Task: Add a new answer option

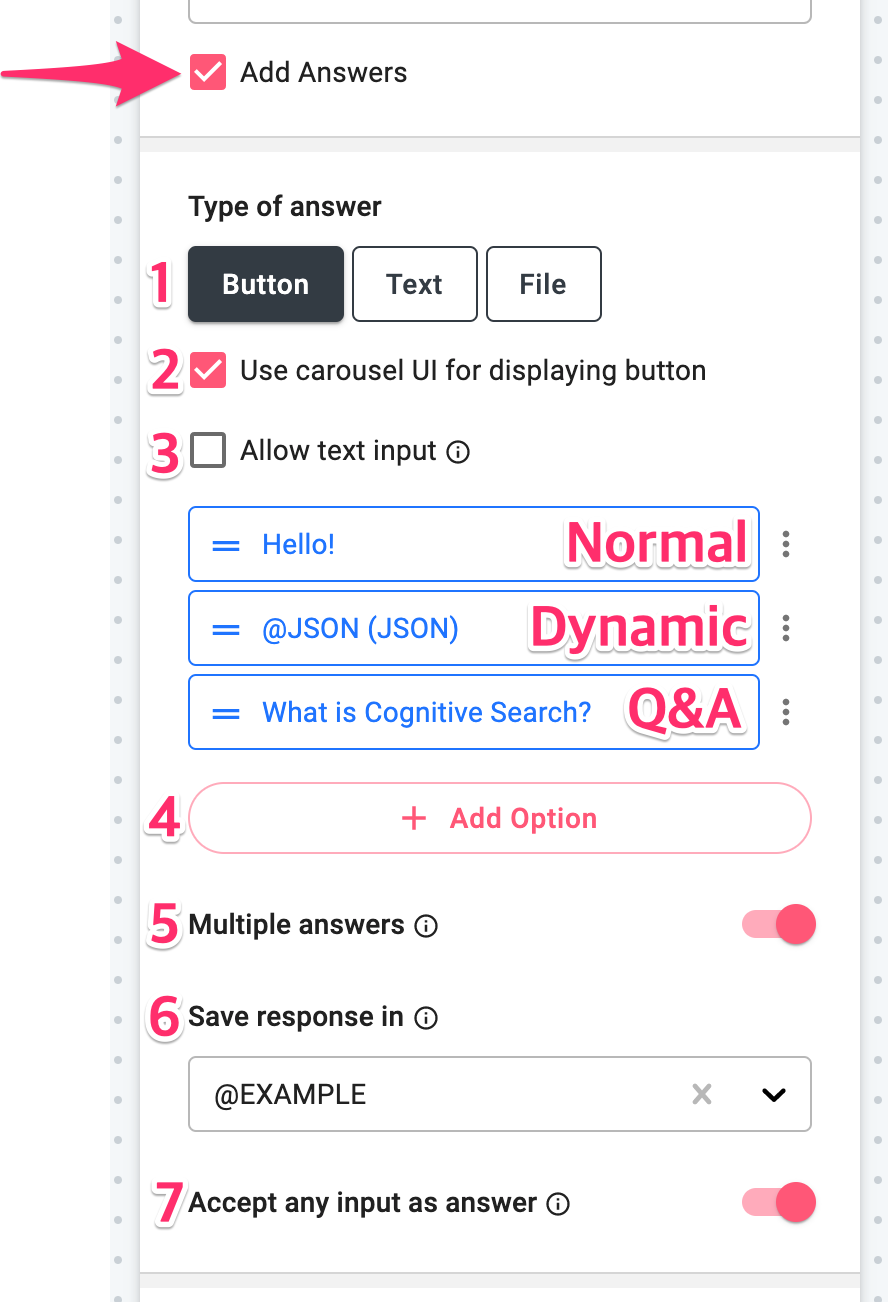Action: [x=499, y=819]
